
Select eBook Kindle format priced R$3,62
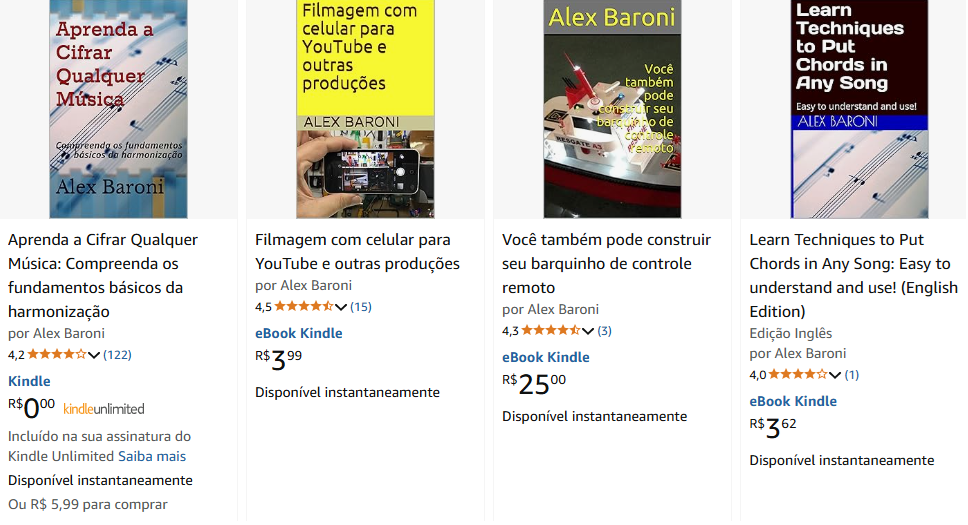point(793,401)
